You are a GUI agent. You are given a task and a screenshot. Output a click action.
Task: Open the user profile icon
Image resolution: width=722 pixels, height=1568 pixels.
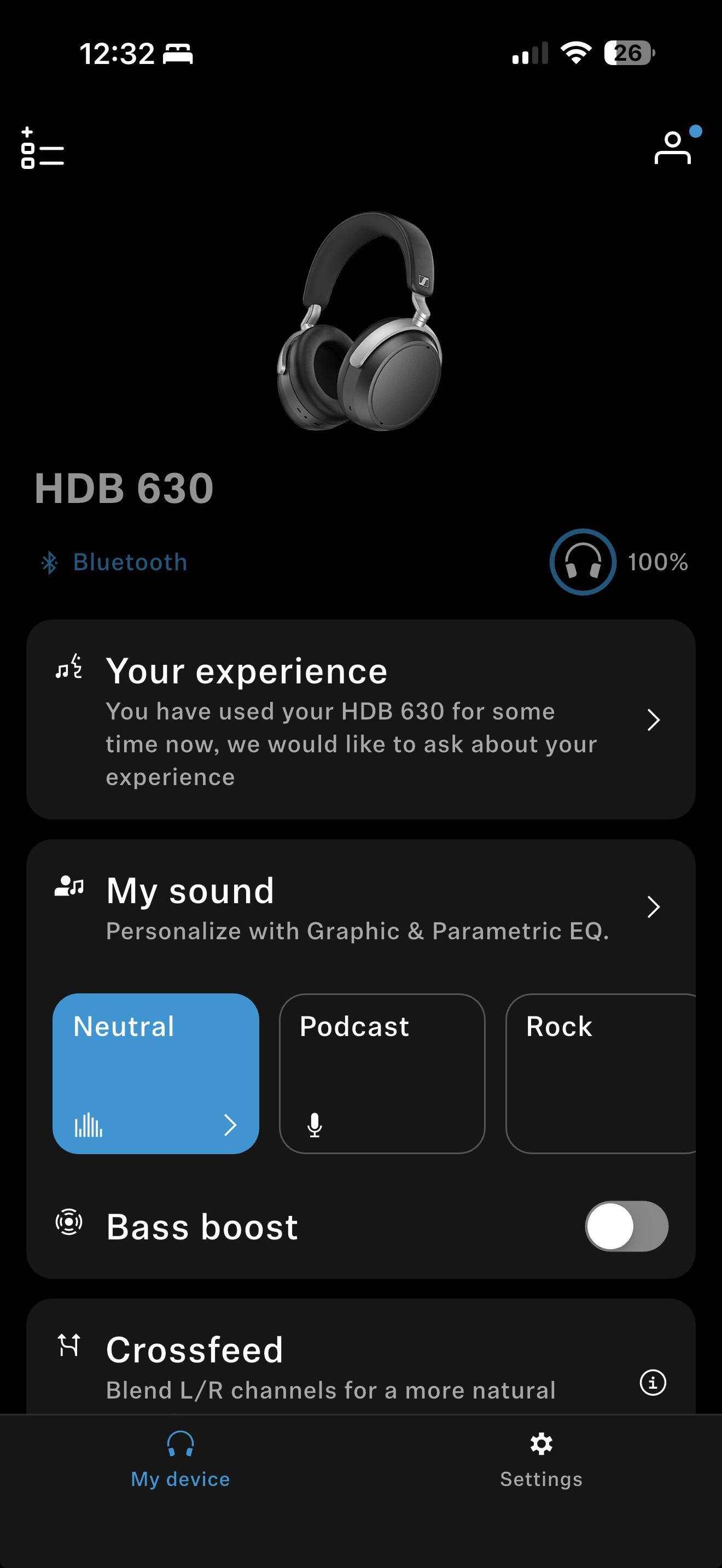pos(673,148)
